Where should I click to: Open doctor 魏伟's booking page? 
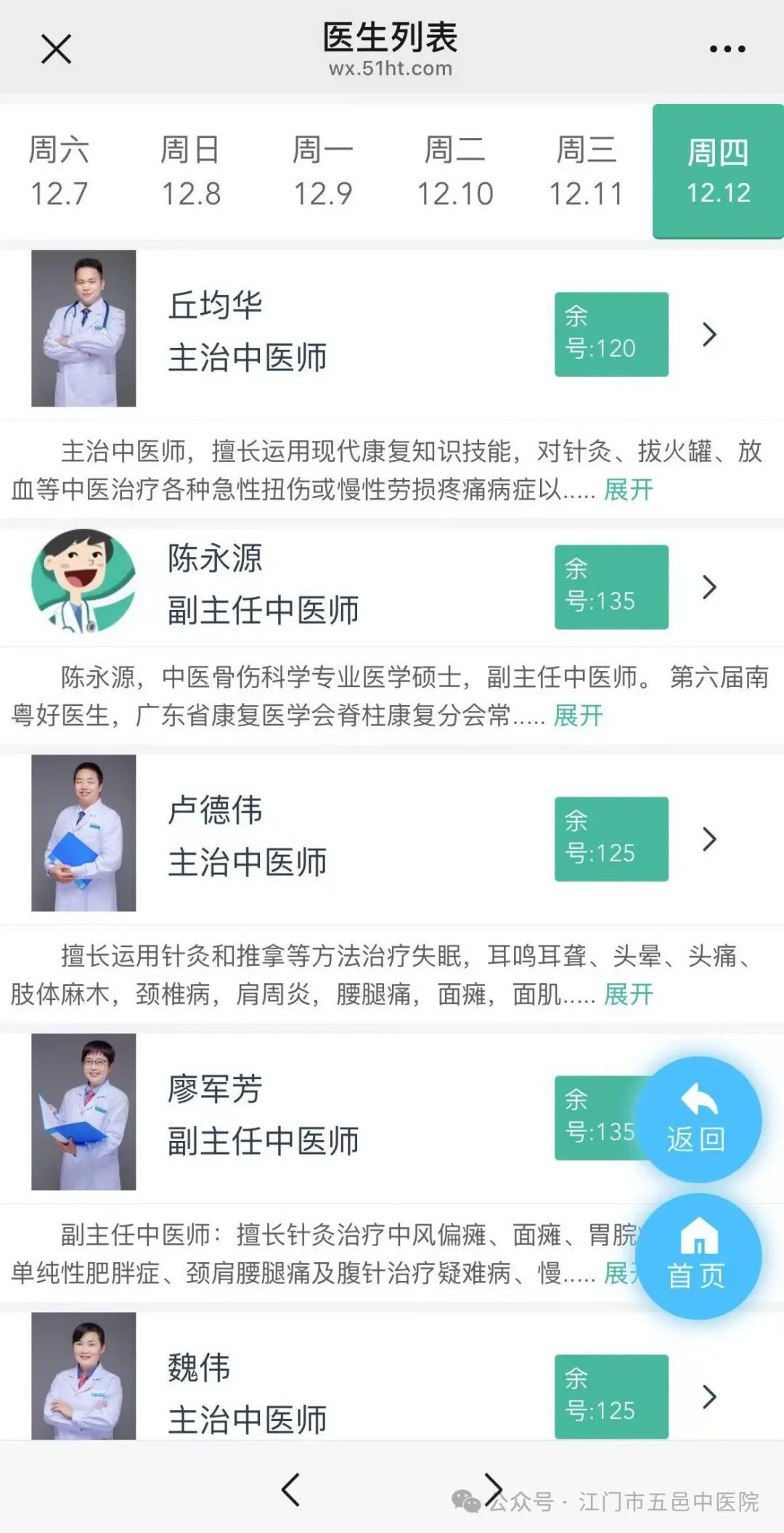(x=709, y=1396)
